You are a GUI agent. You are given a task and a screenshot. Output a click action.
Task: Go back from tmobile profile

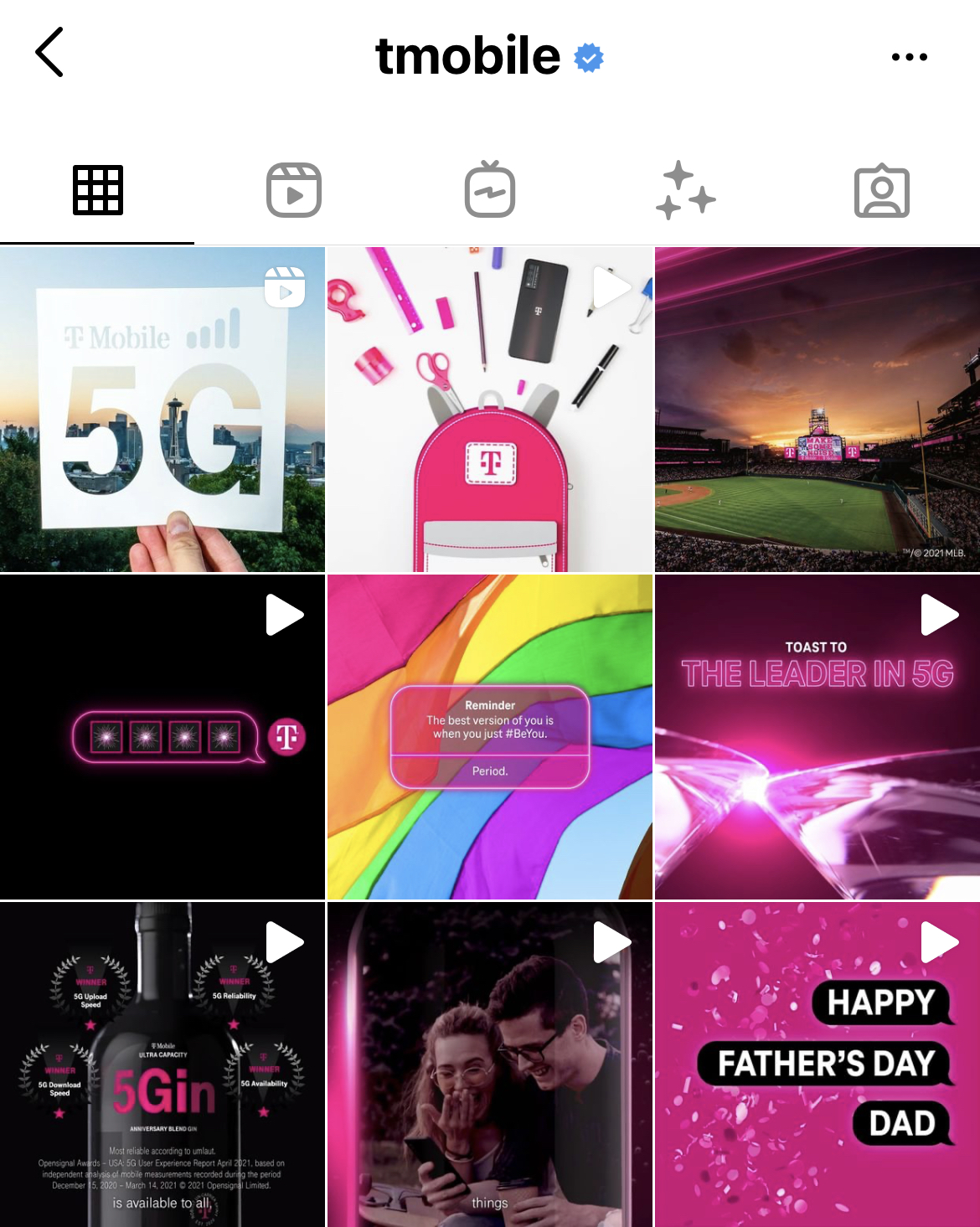point(50,52)
